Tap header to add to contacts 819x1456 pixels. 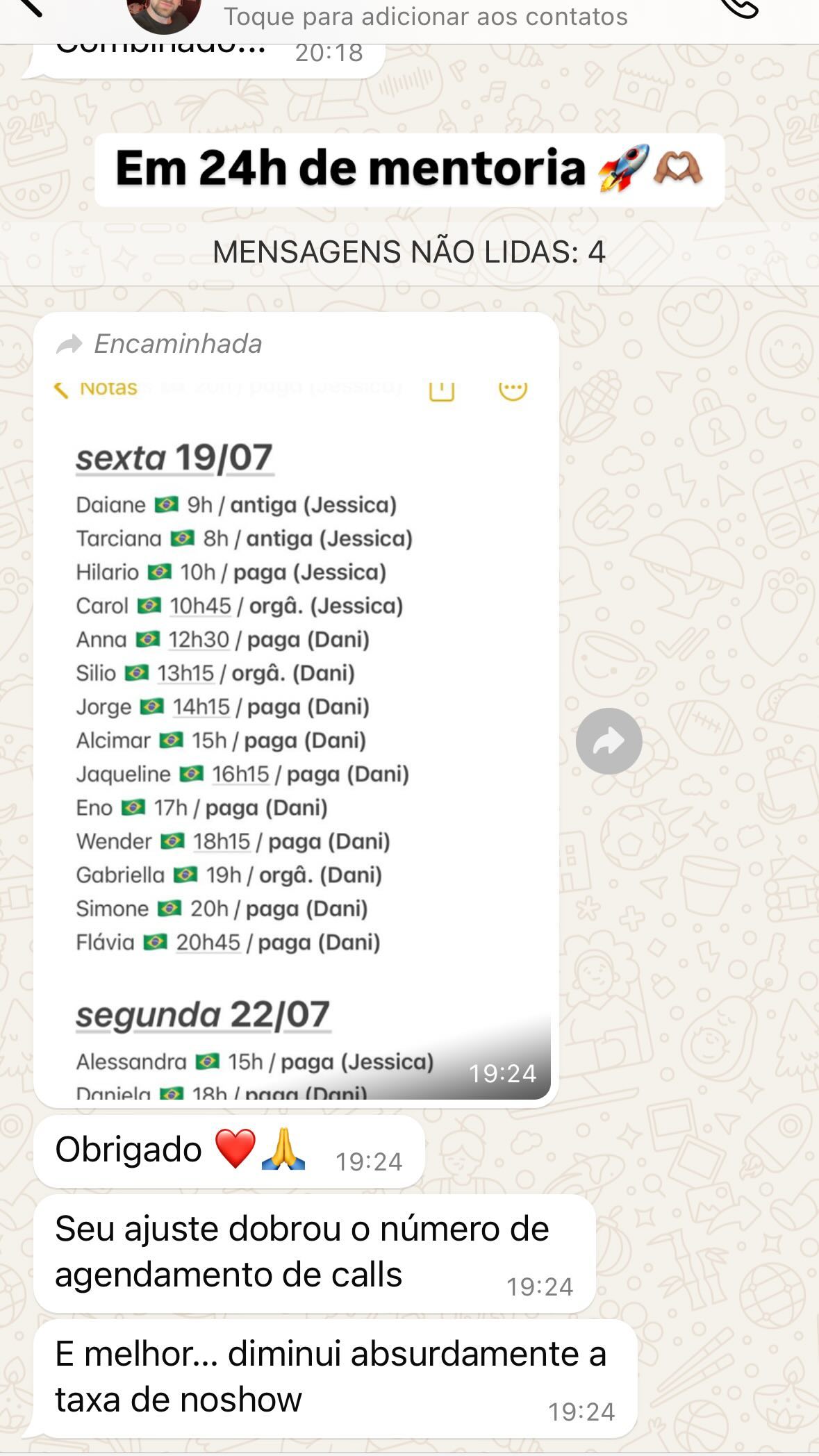(425, 17)
